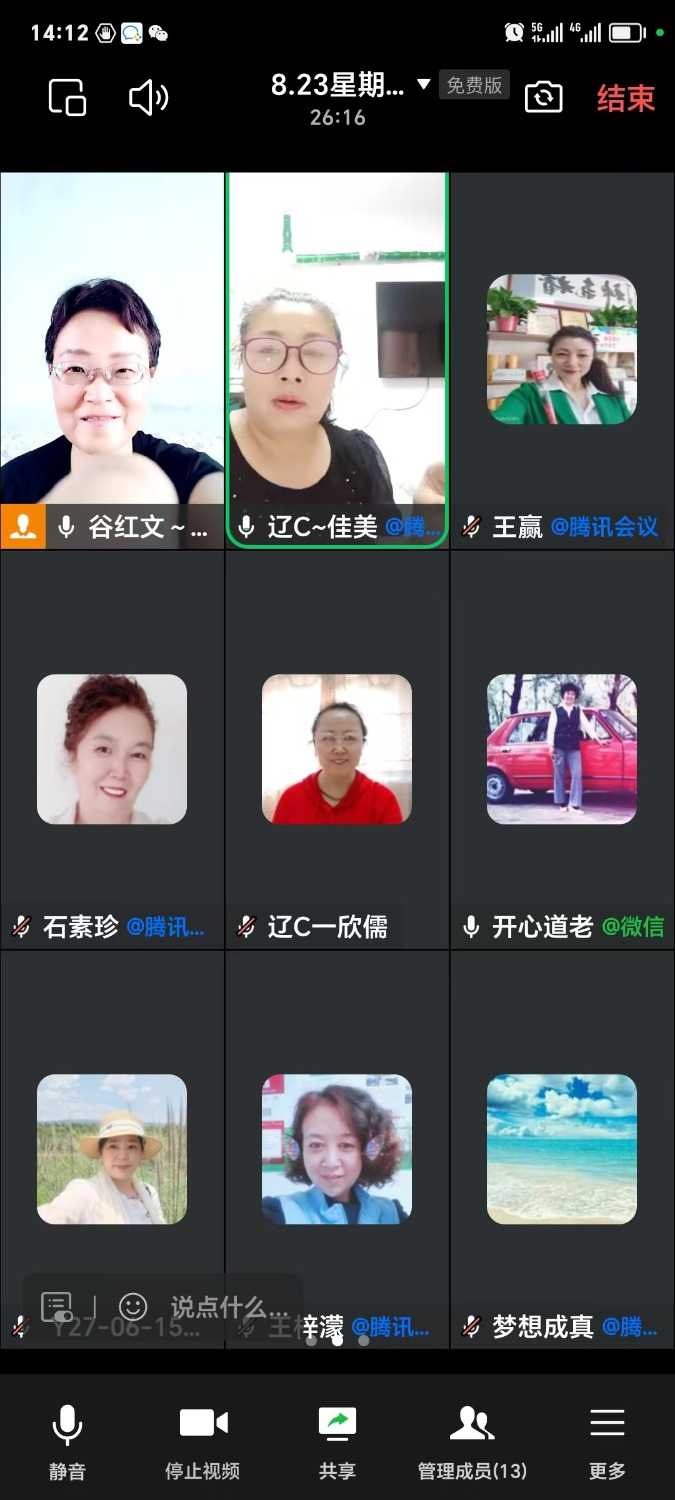Open the 更多 menu
The width and height of the screenshot is (675, 1500).
(607, 1440)
